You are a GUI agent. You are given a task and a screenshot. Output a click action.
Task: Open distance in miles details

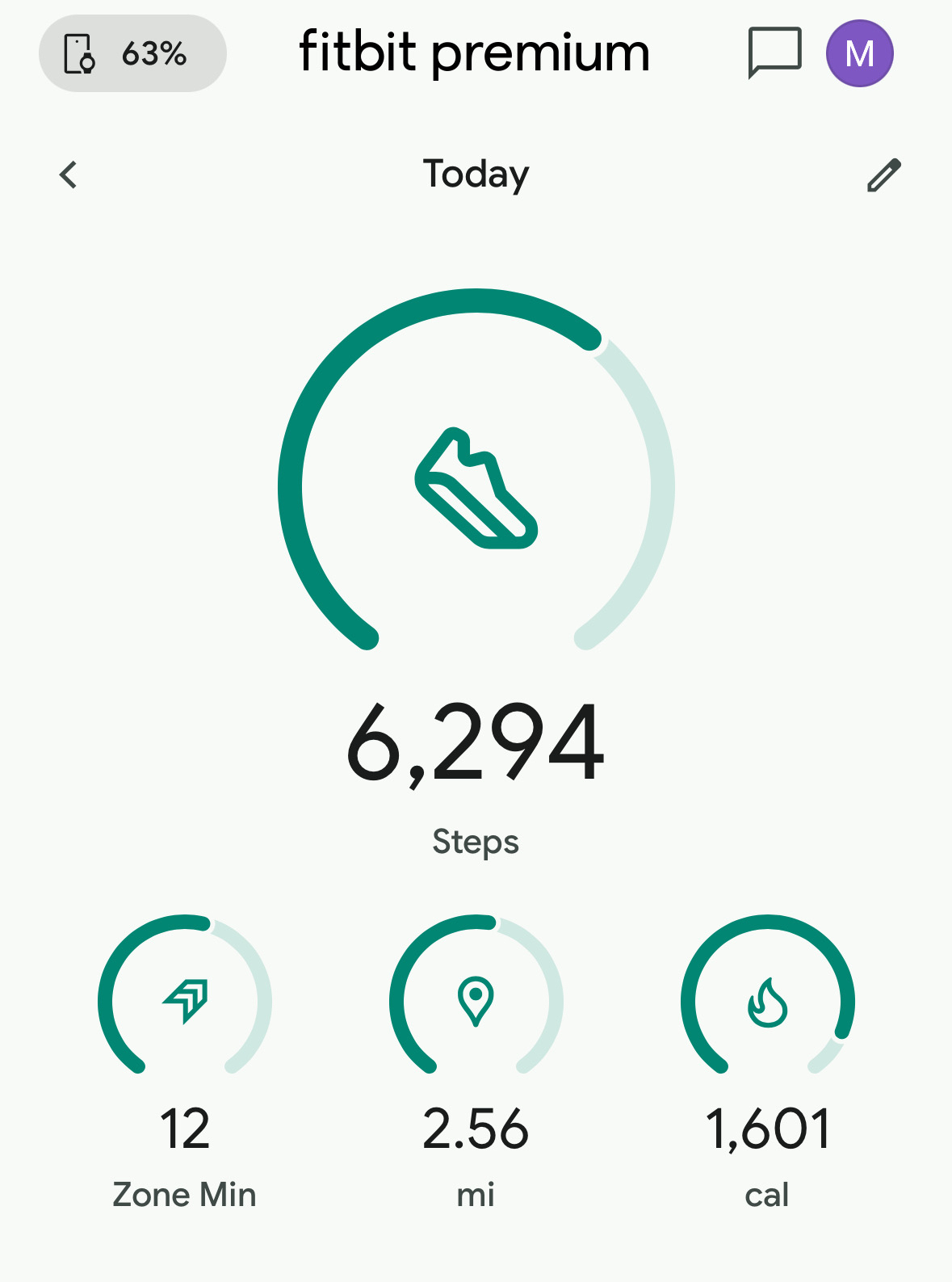476,1002
